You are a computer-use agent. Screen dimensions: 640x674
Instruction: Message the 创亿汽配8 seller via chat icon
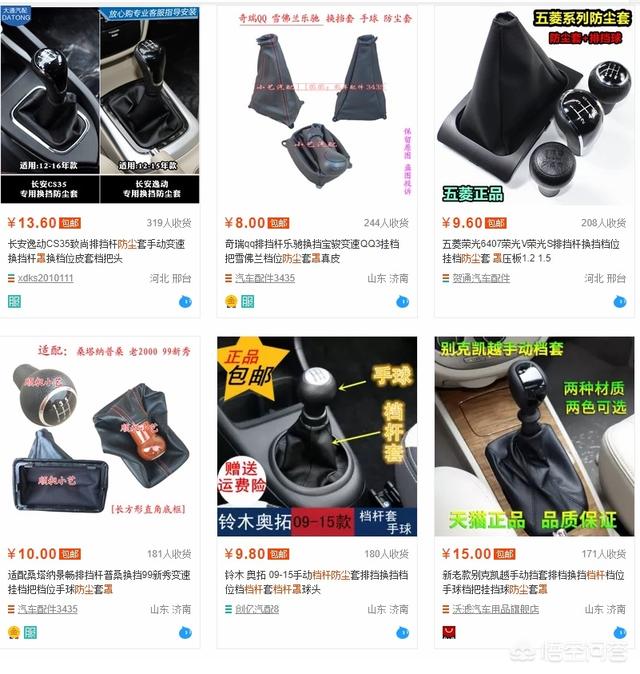click(402, 632)
